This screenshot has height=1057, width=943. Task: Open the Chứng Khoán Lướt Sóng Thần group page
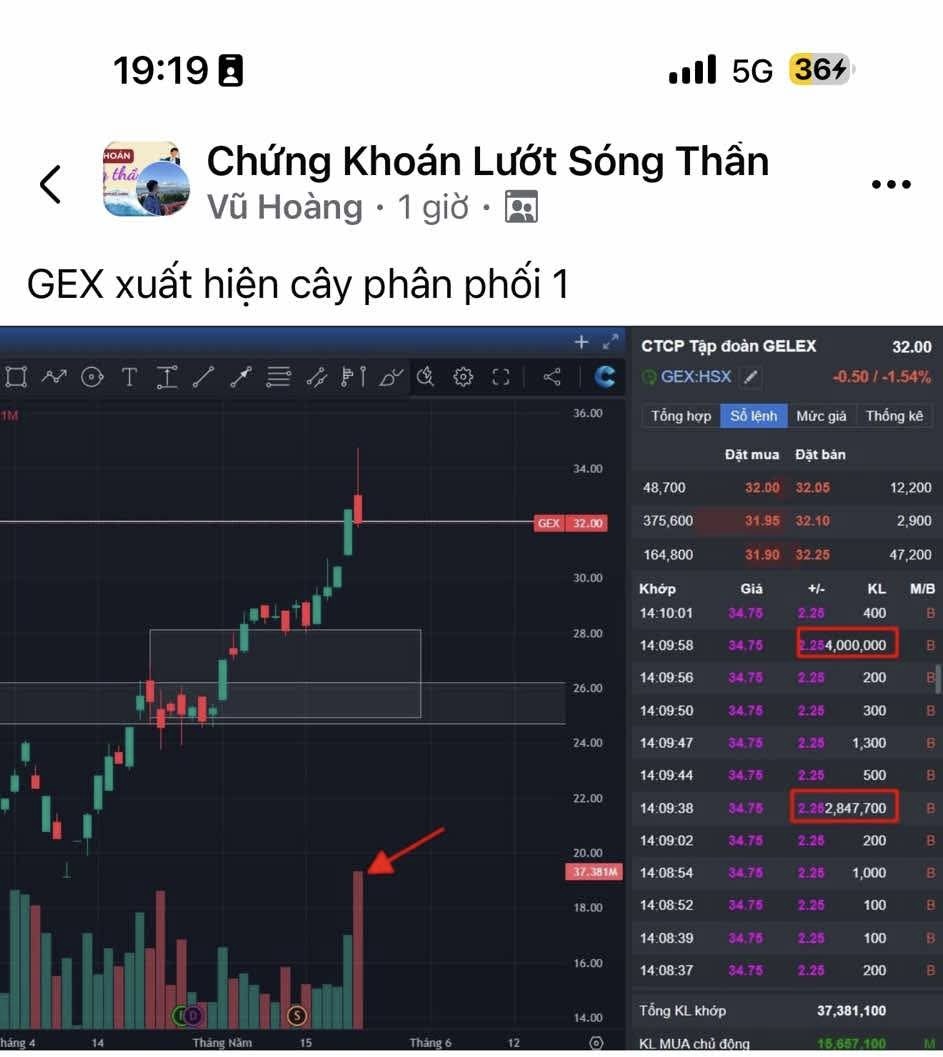[x=487, y=161]
